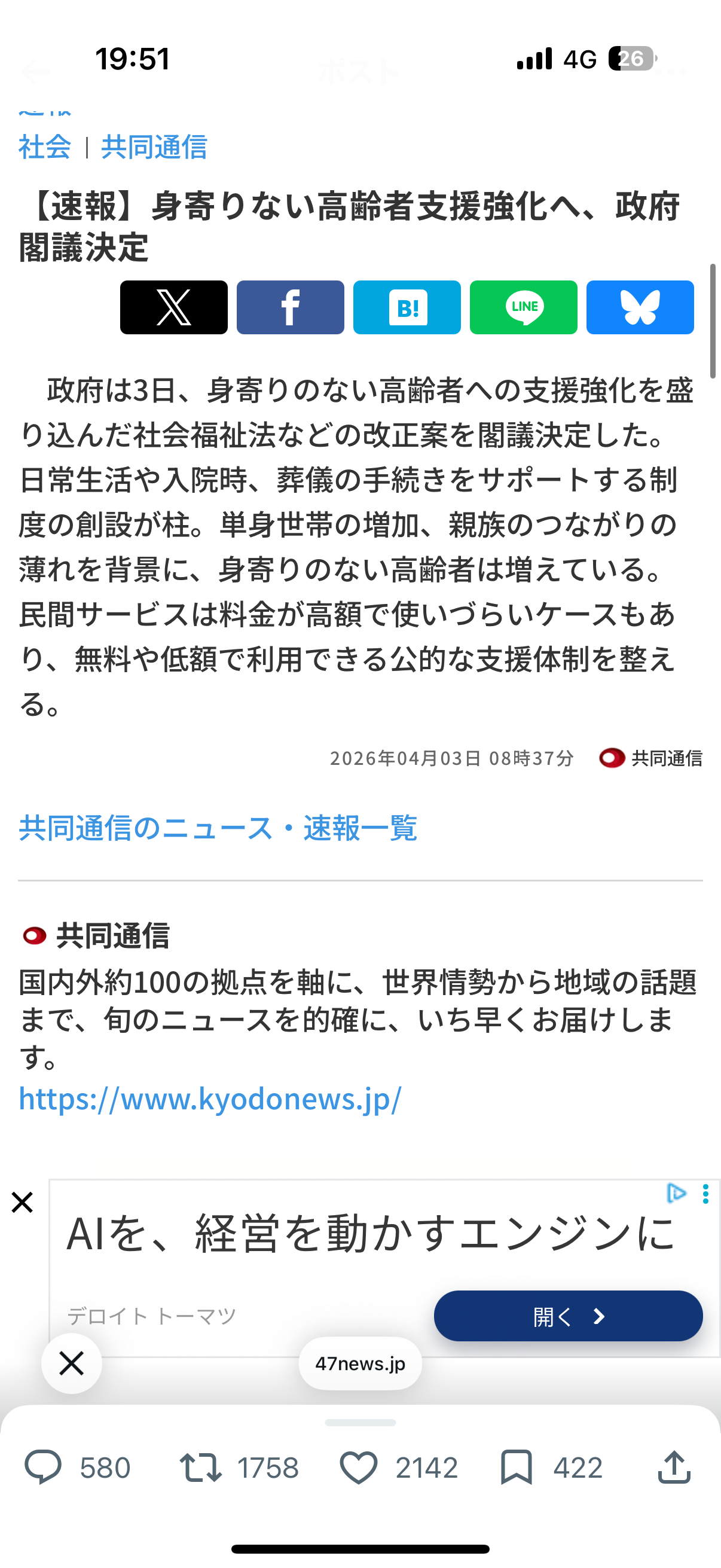Bookmark this post
Screen dimensions: 721x1568
pyautogui.click(x=516, y=1468)
